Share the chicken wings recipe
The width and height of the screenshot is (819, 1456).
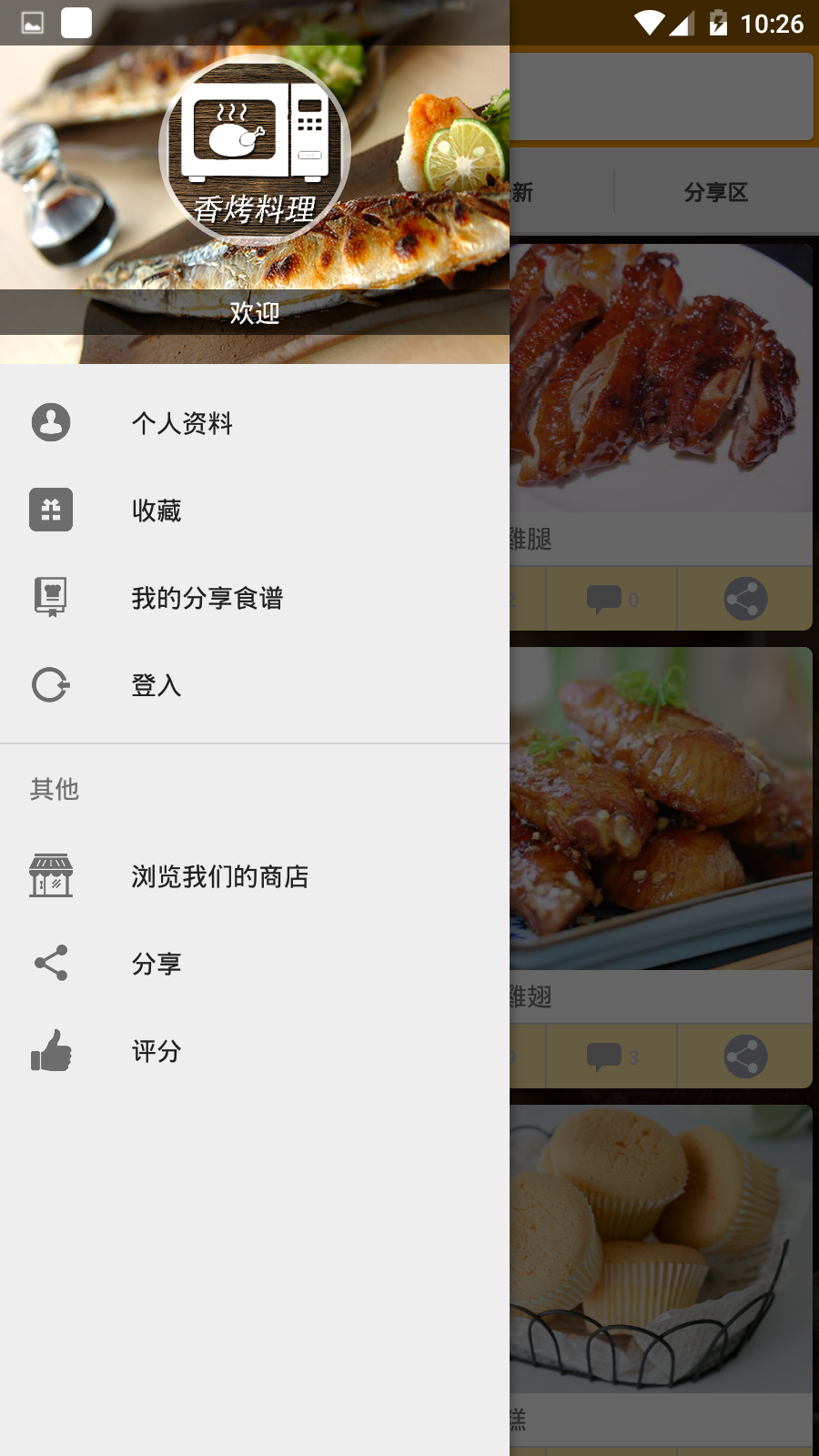745,1057
